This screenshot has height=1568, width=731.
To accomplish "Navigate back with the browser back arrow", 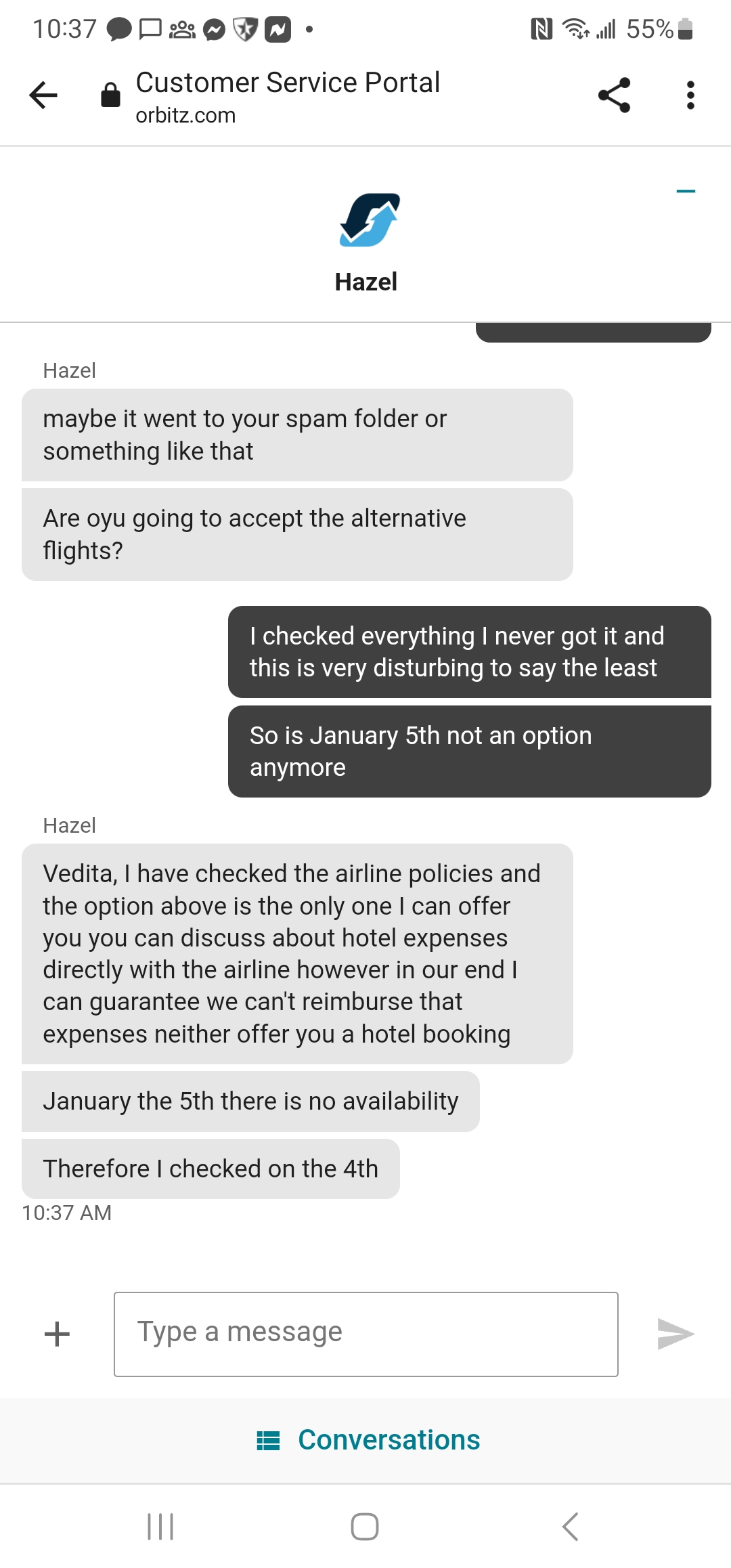I will pos(43,95).
